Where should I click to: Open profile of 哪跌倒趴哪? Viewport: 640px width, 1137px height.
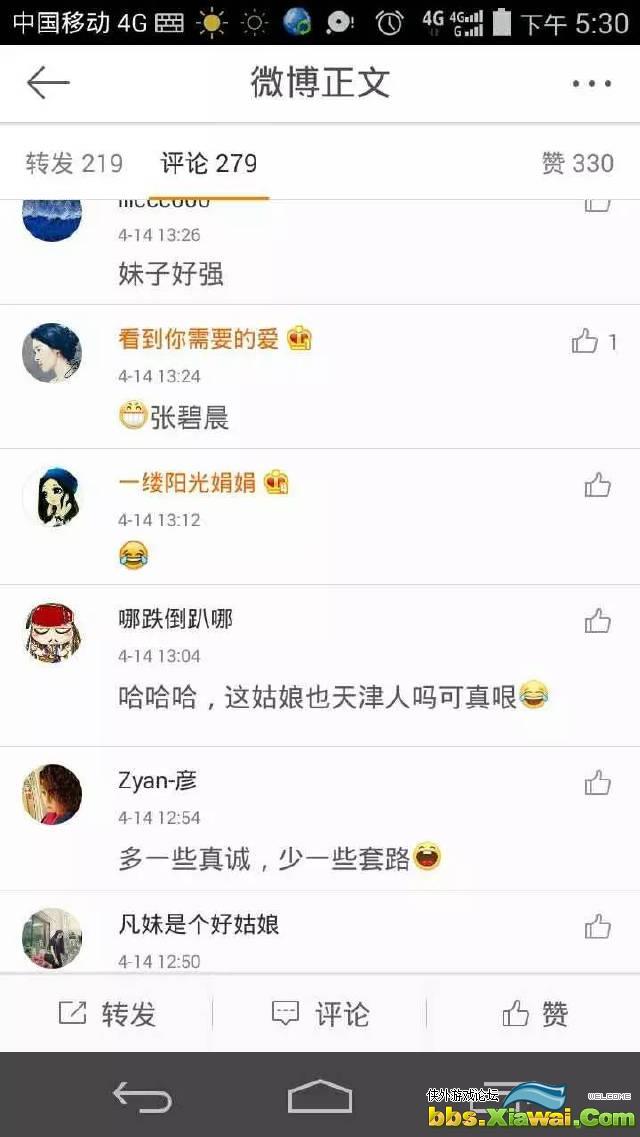[52, 632]
